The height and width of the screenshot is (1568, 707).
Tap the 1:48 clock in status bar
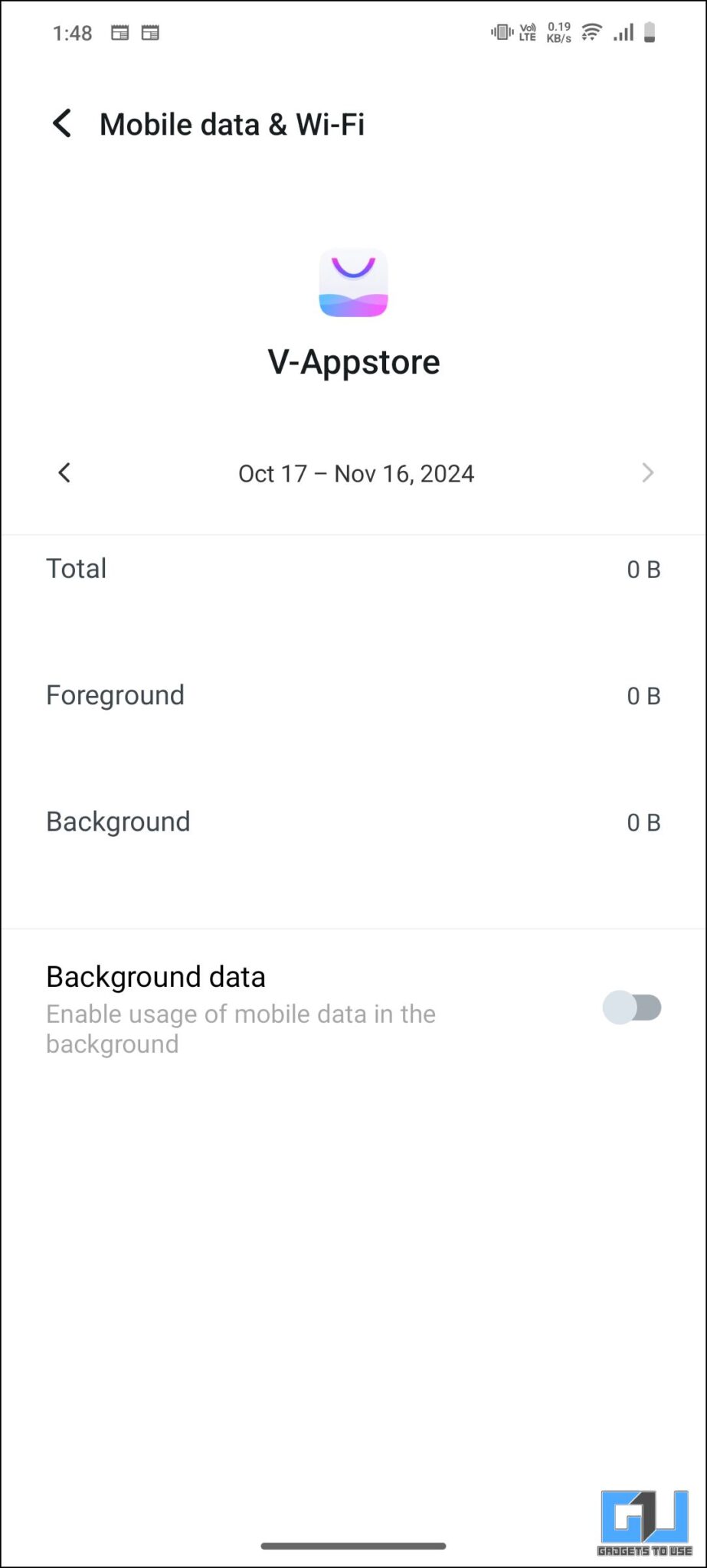coord(73,32)
